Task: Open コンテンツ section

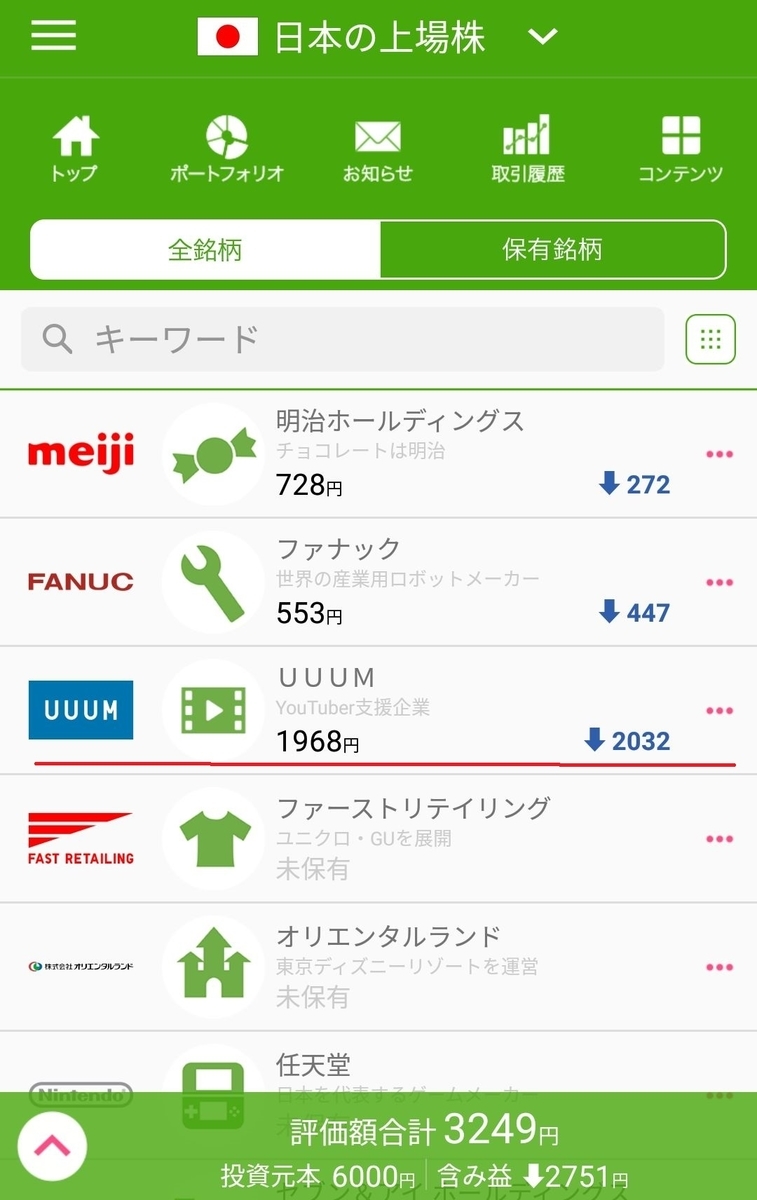Action: [x=680, y=149]
